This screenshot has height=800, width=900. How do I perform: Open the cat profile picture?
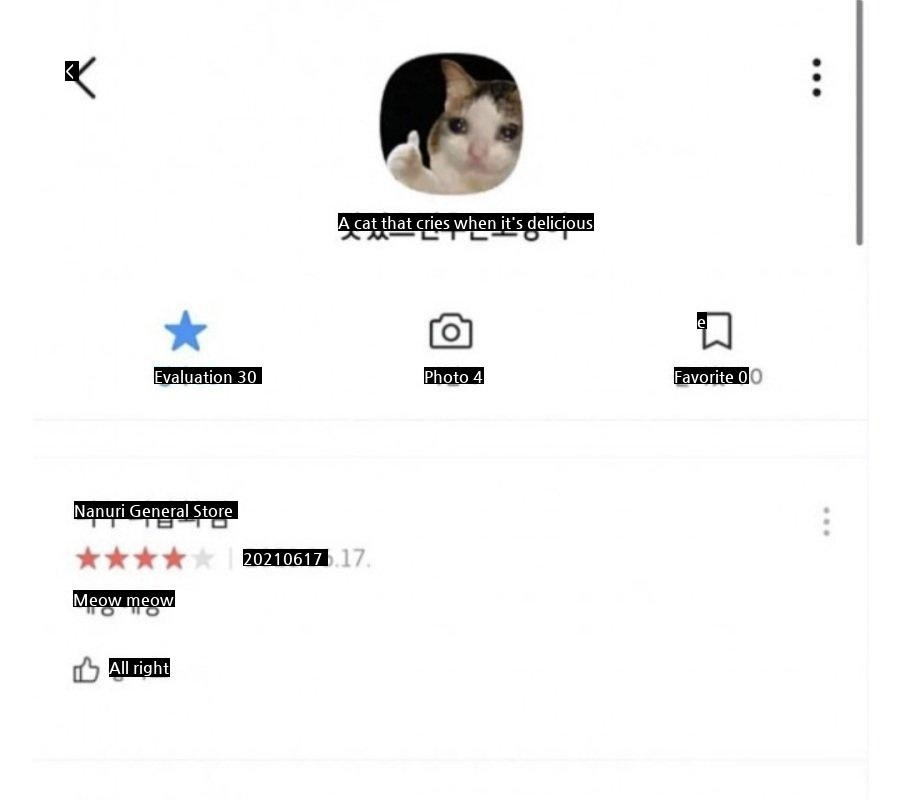click(451, 124)
